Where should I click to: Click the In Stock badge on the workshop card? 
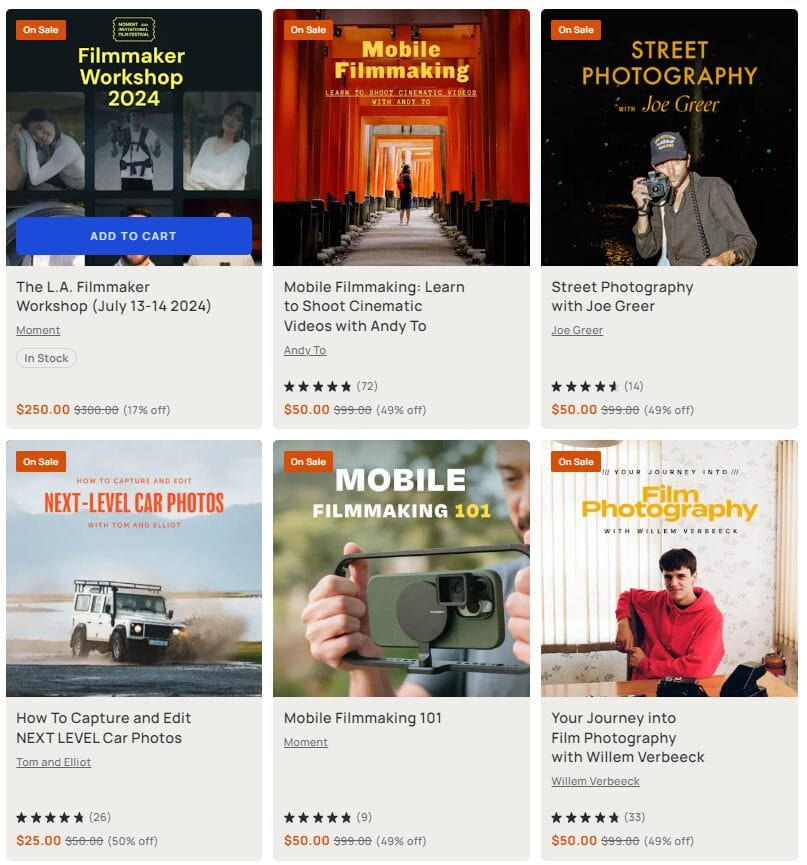click(46, 357)
